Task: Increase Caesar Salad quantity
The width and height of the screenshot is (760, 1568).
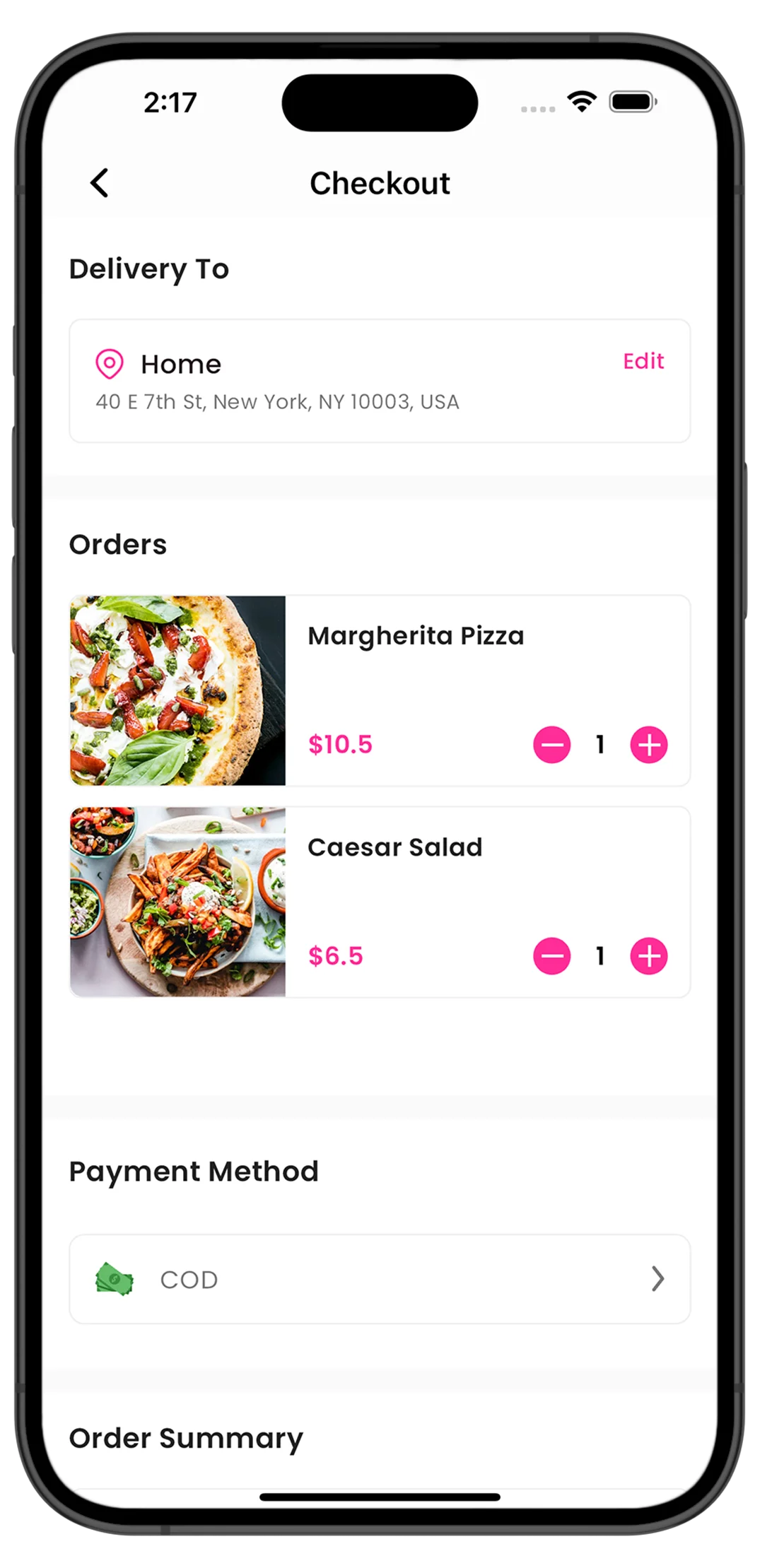Action: (648, 956)
